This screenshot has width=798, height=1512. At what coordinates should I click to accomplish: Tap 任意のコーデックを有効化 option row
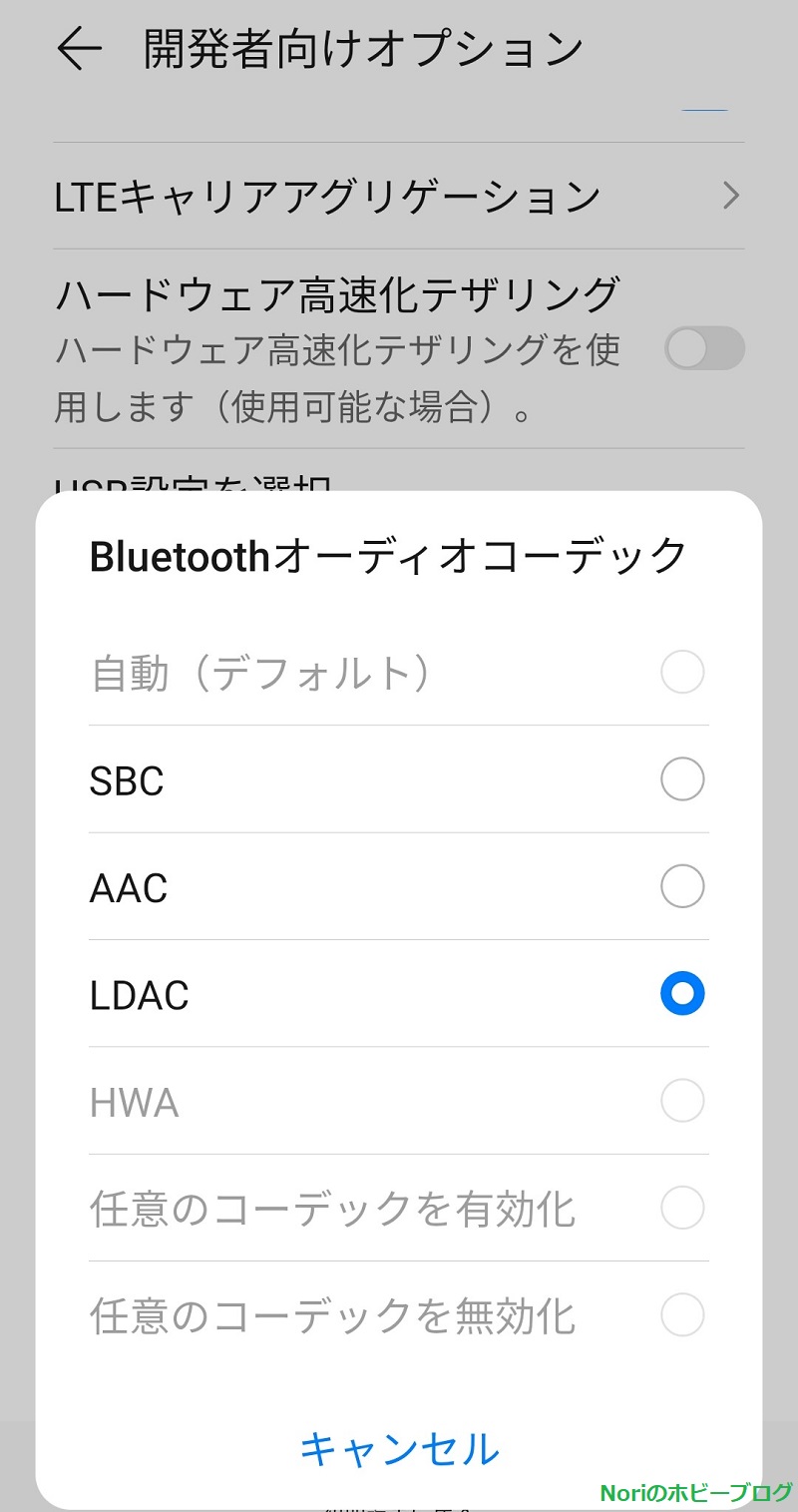click(x=399, y=1208)
